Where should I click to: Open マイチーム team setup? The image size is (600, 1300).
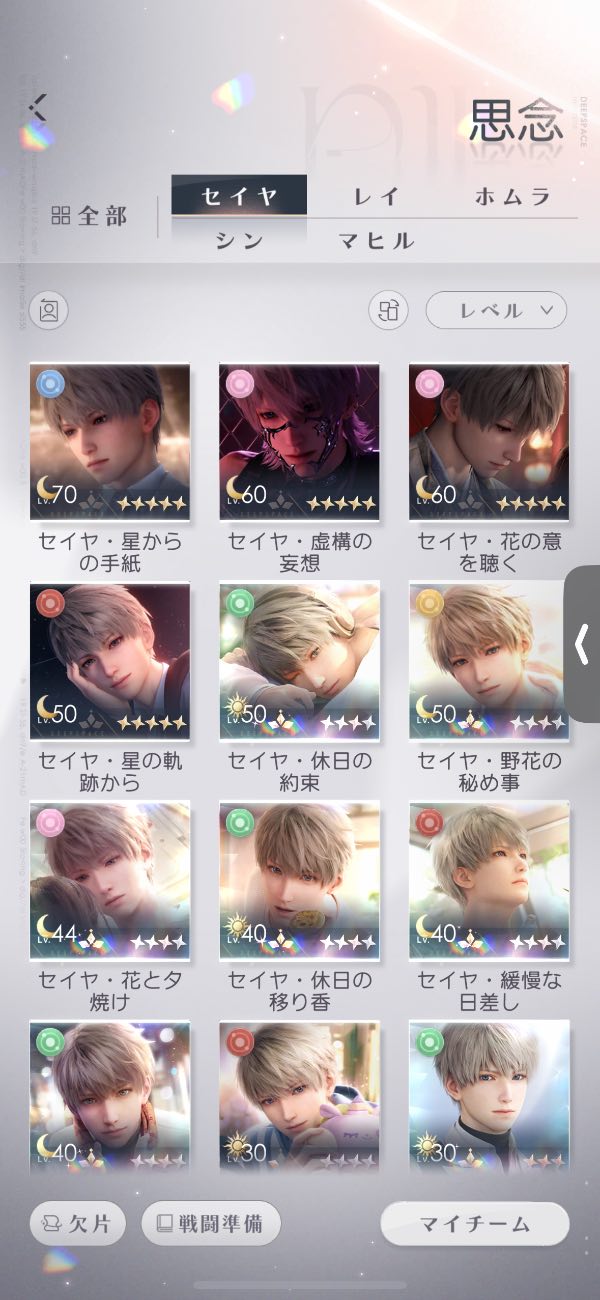474,1223
